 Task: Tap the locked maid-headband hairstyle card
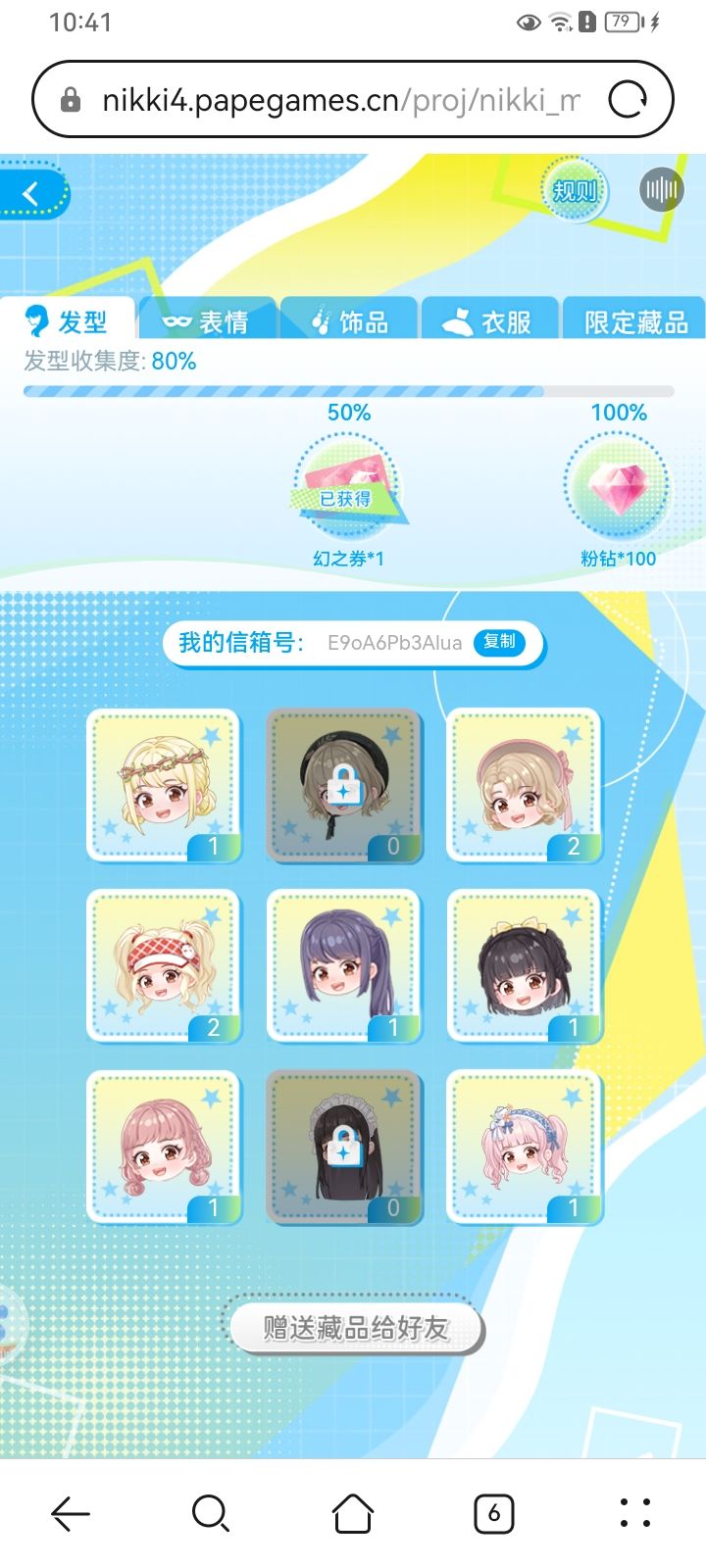tap(344, 1147)
